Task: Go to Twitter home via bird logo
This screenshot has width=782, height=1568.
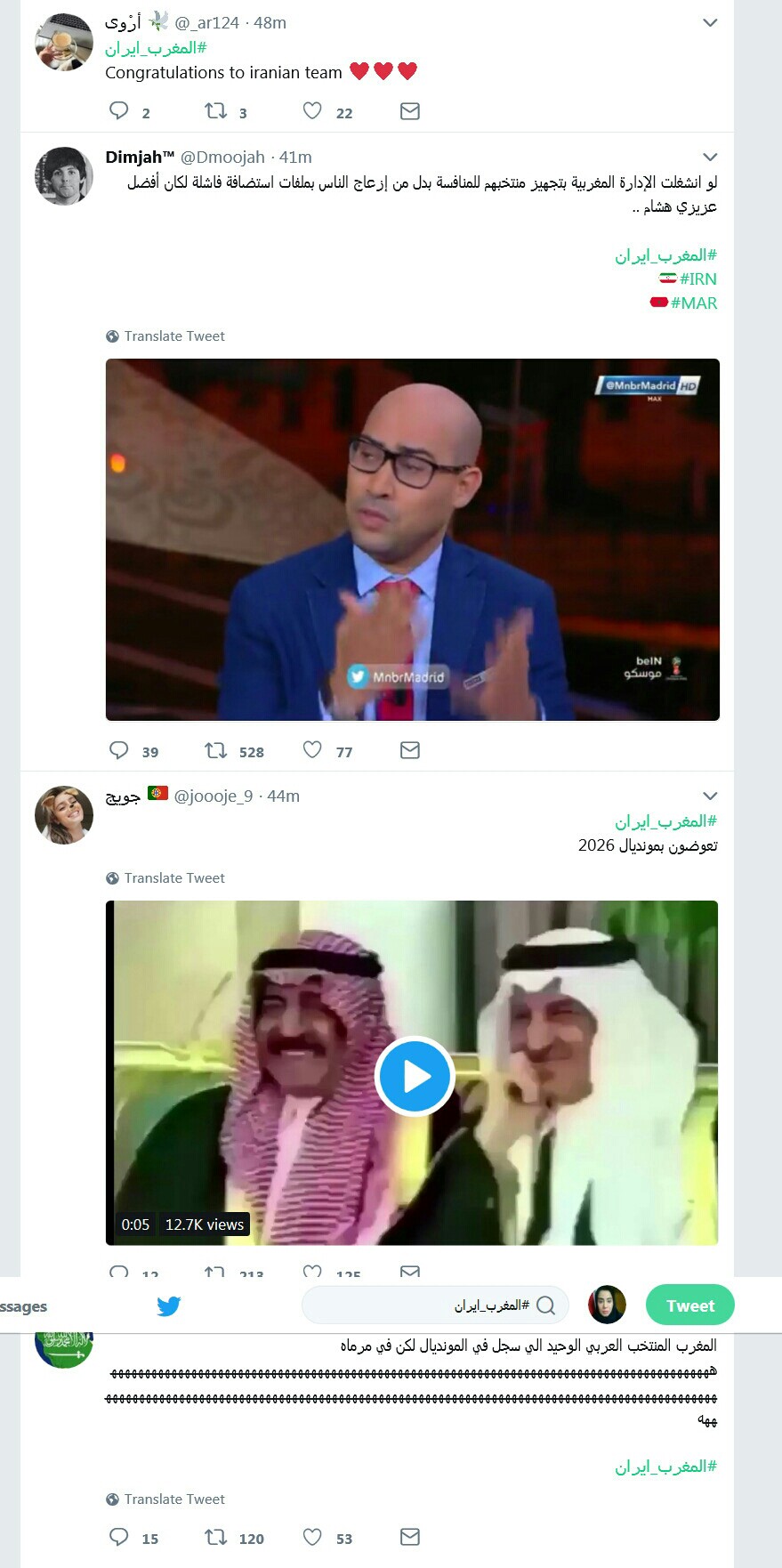Action: 169,1306
